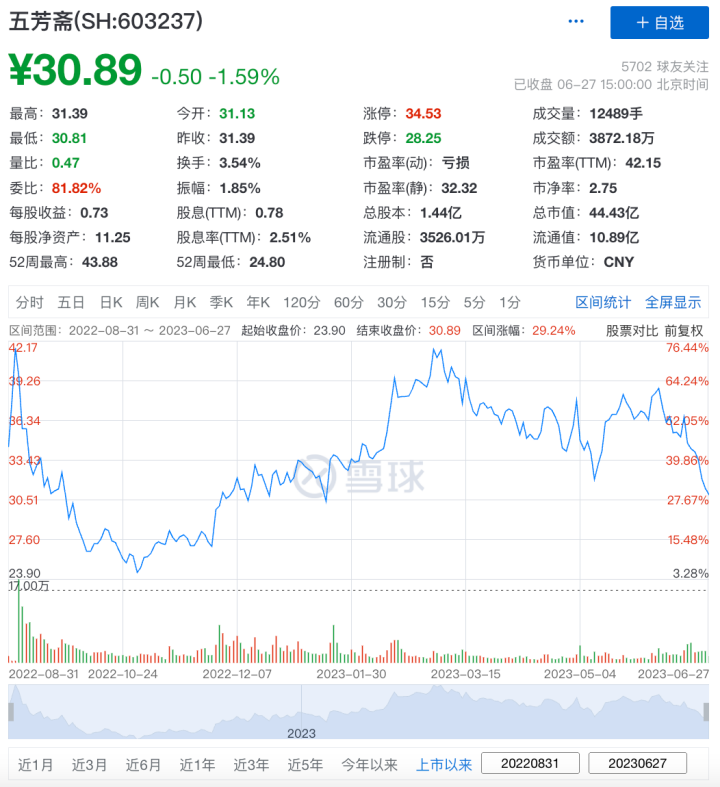
Task: Select the 近1年 time range
Action: pyautogui.click(x=198, y=765)
